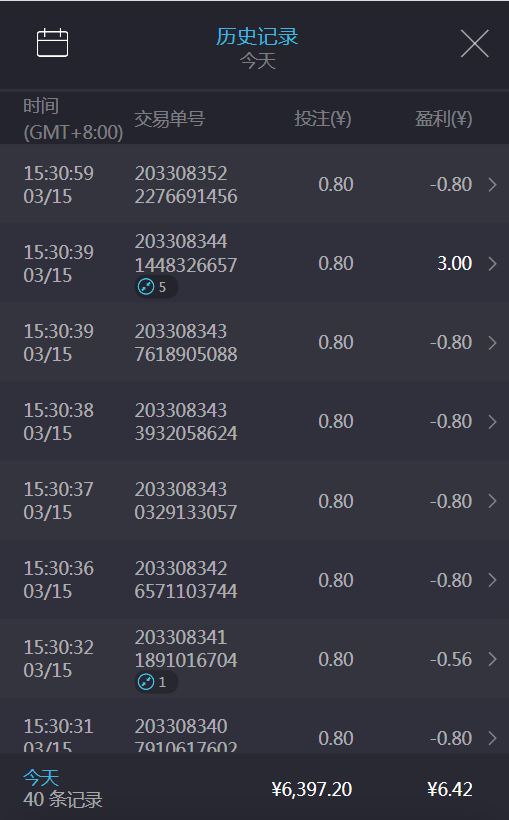
Task: View the 15:30:37 transaction details
Action: pos(254,500)
